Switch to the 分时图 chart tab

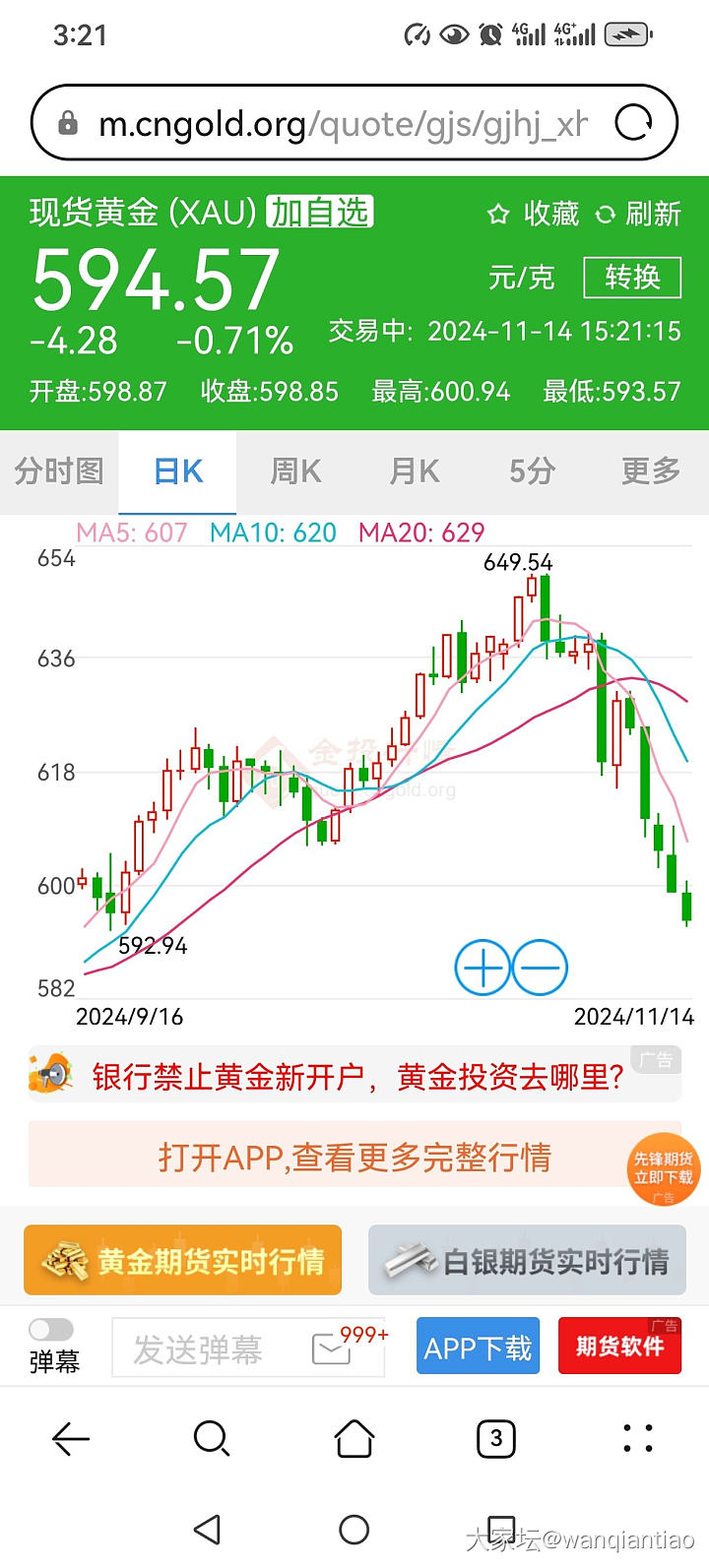coord(59,471)
